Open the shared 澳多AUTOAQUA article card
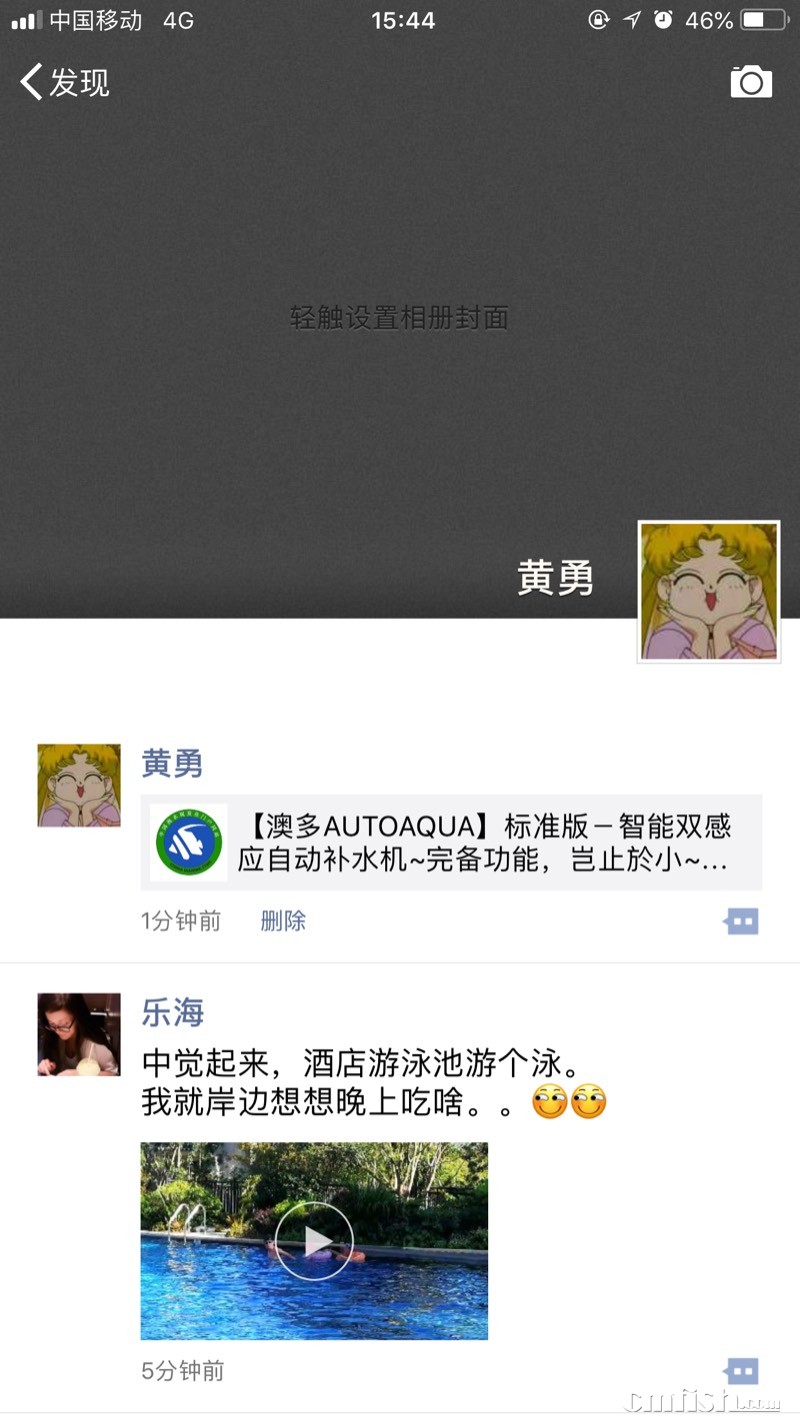Image resolution: width=800 pixels, height=1423 pixels. [x=451, y=842]
